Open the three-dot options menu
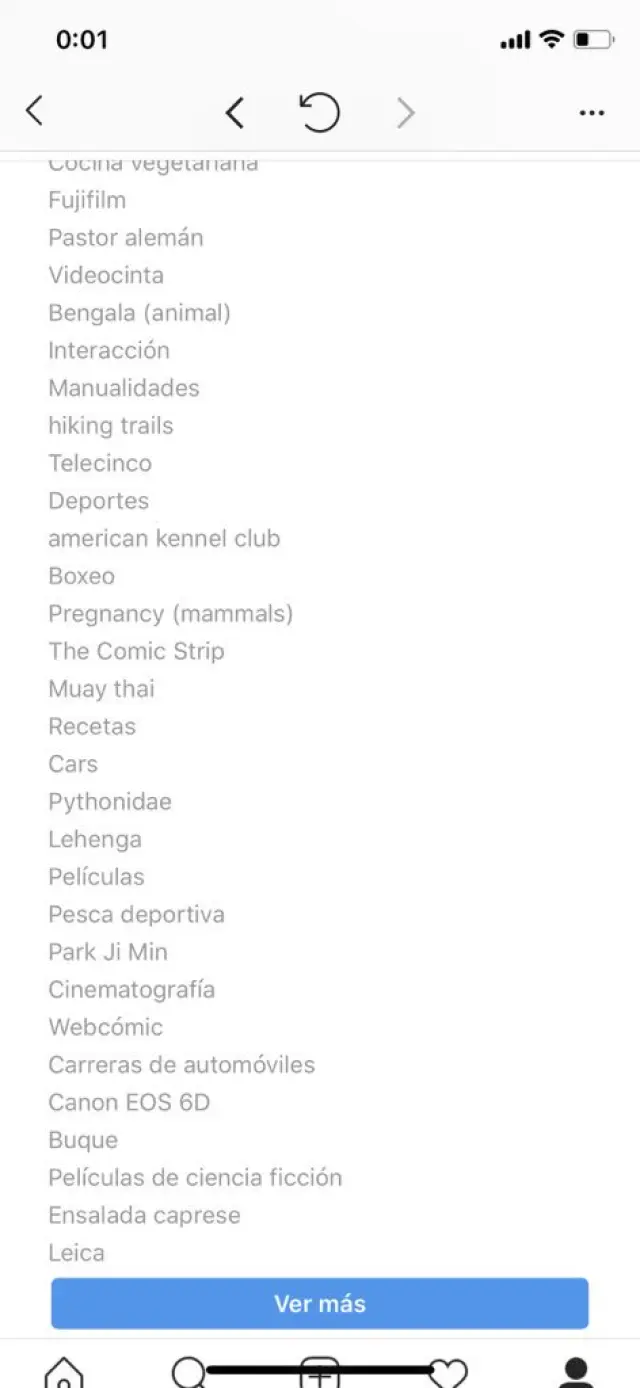Viewport: 640px width, 1388px height. click(592, 113)
